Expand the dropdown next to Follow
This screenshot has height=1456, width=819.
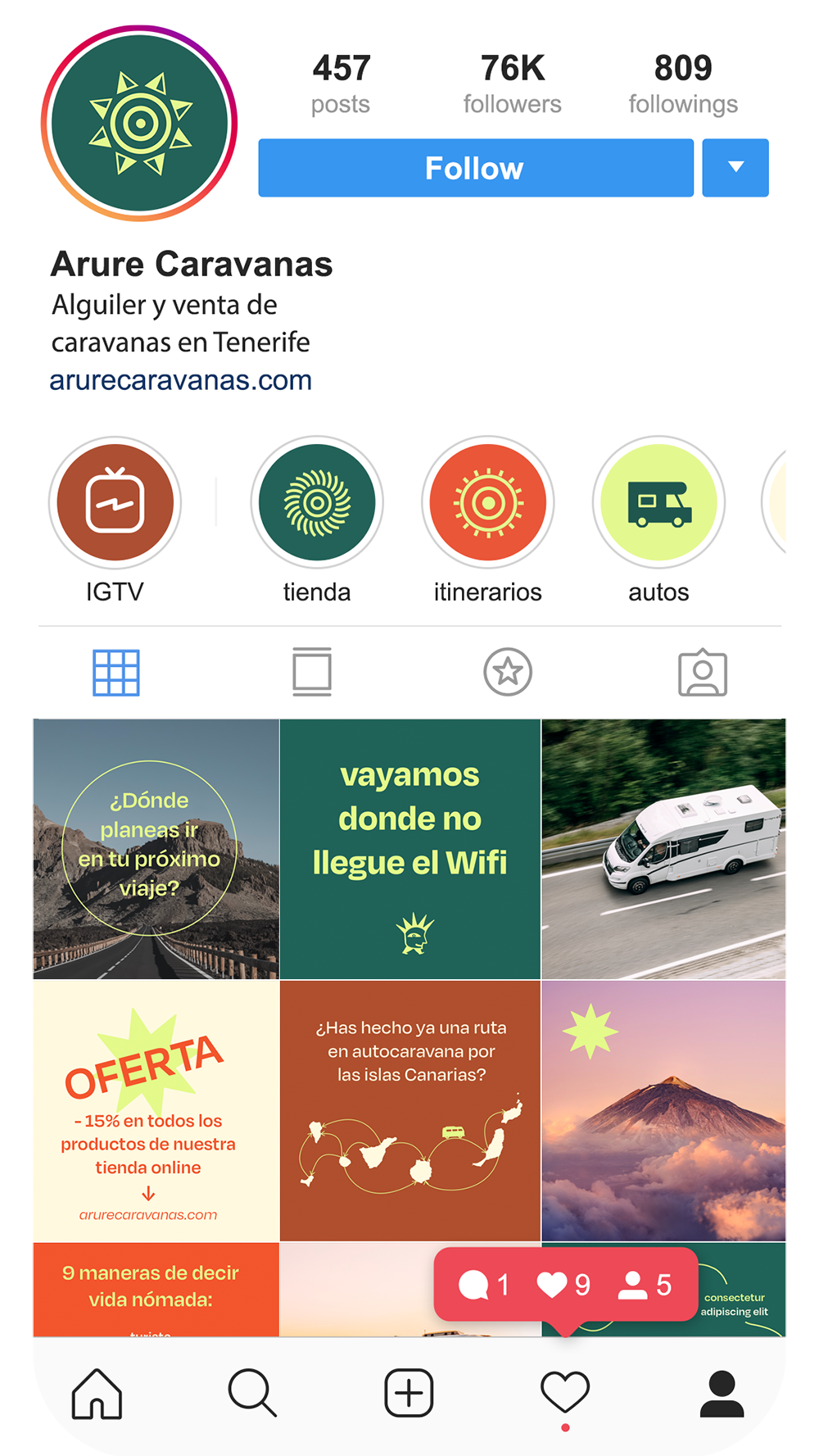[x=735, y=168]
